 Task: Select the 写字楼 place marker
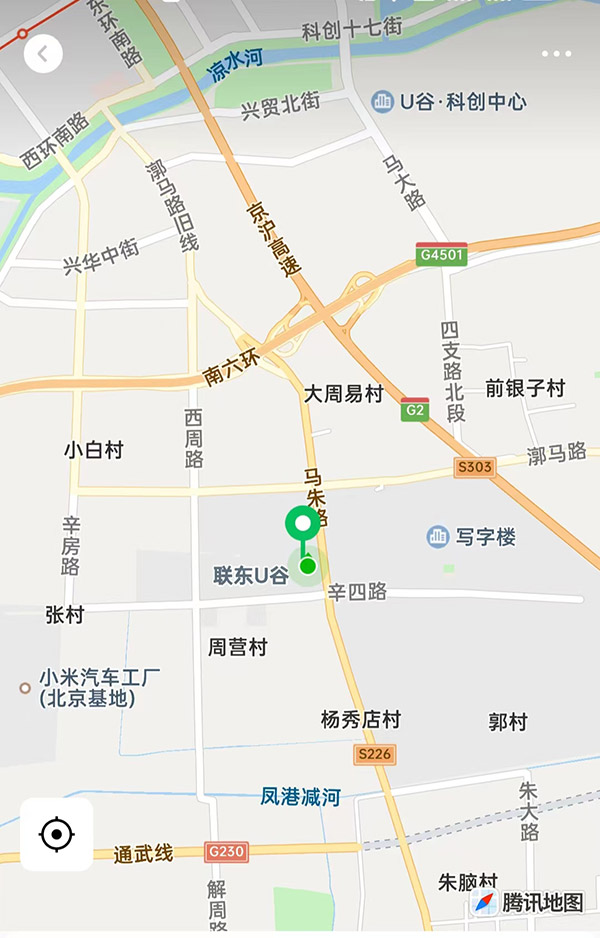click(x=438, y=537)
